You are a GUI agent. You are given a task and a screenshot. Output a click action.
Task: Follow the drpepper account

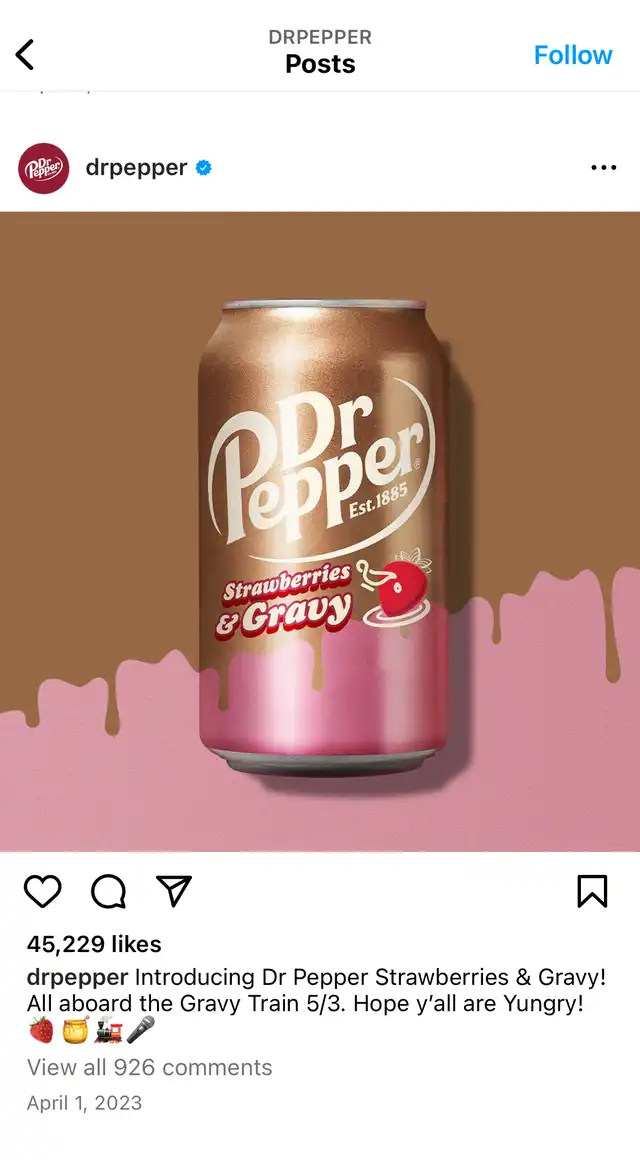coord(573,55)
